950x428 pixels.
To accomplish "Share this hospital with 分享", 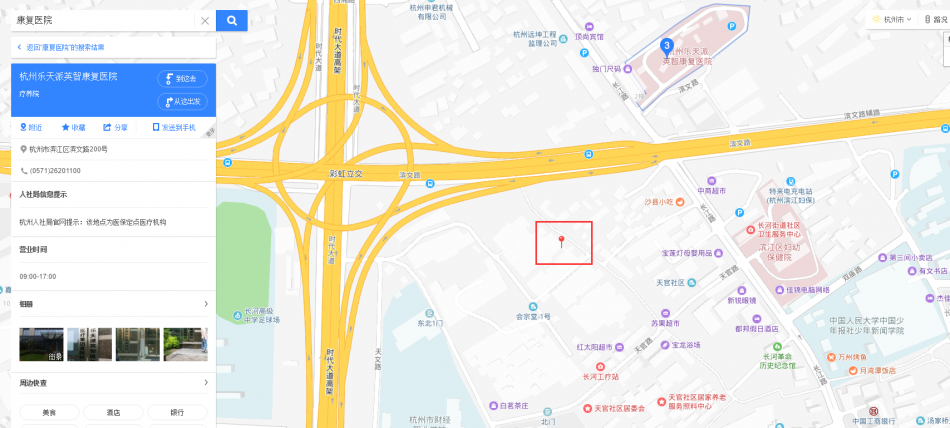I will point(116,127).
